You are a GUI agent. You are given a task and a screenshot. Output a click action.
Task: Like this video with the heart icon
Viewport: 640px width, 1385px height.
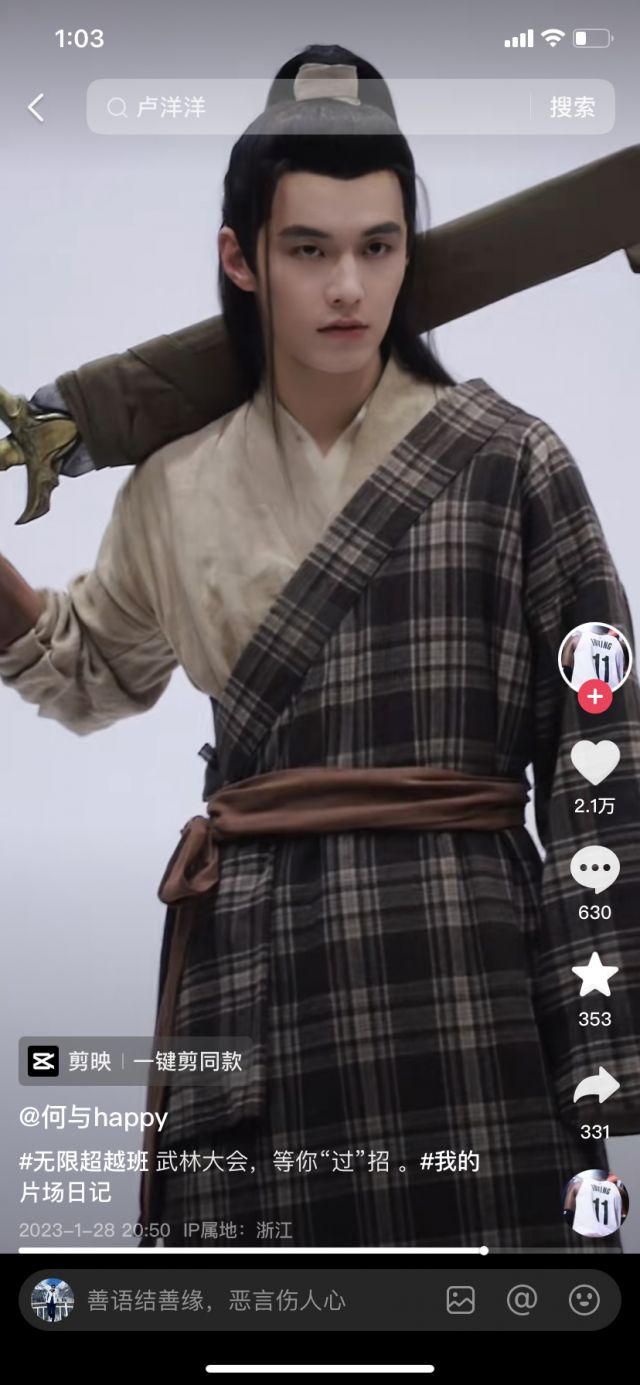pyautogui.click(x=595, y=763)
